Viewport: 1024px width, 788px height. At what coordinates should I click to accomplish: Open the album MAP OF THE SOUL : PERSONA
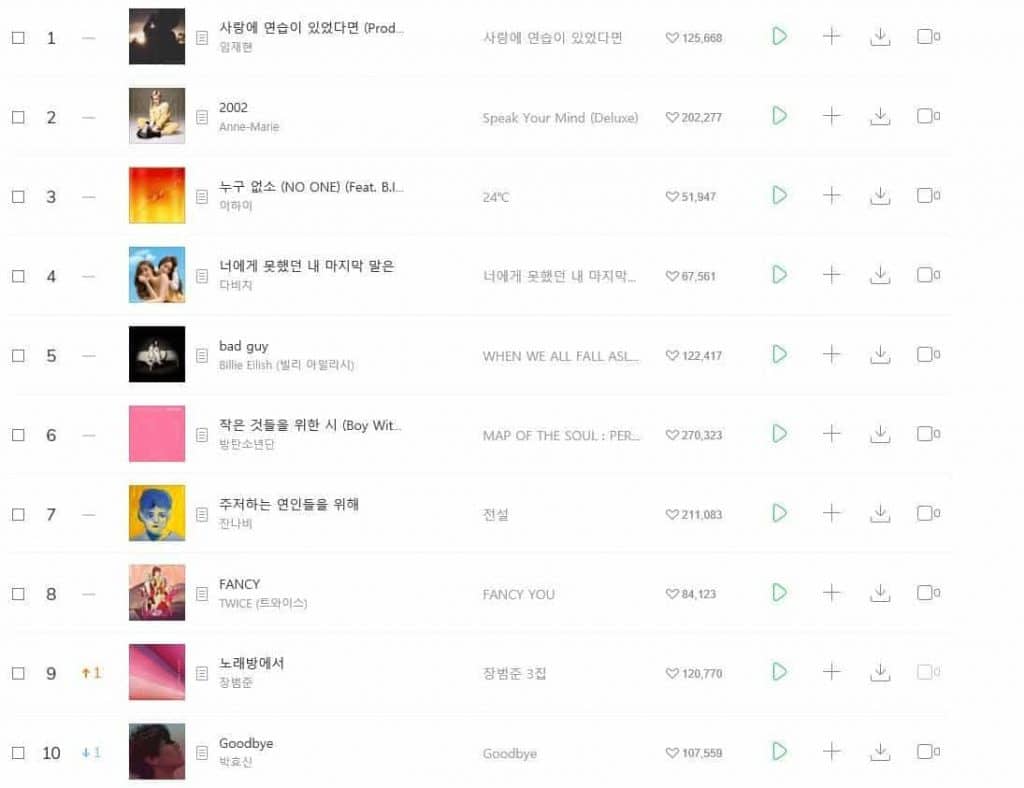point(562,436)
